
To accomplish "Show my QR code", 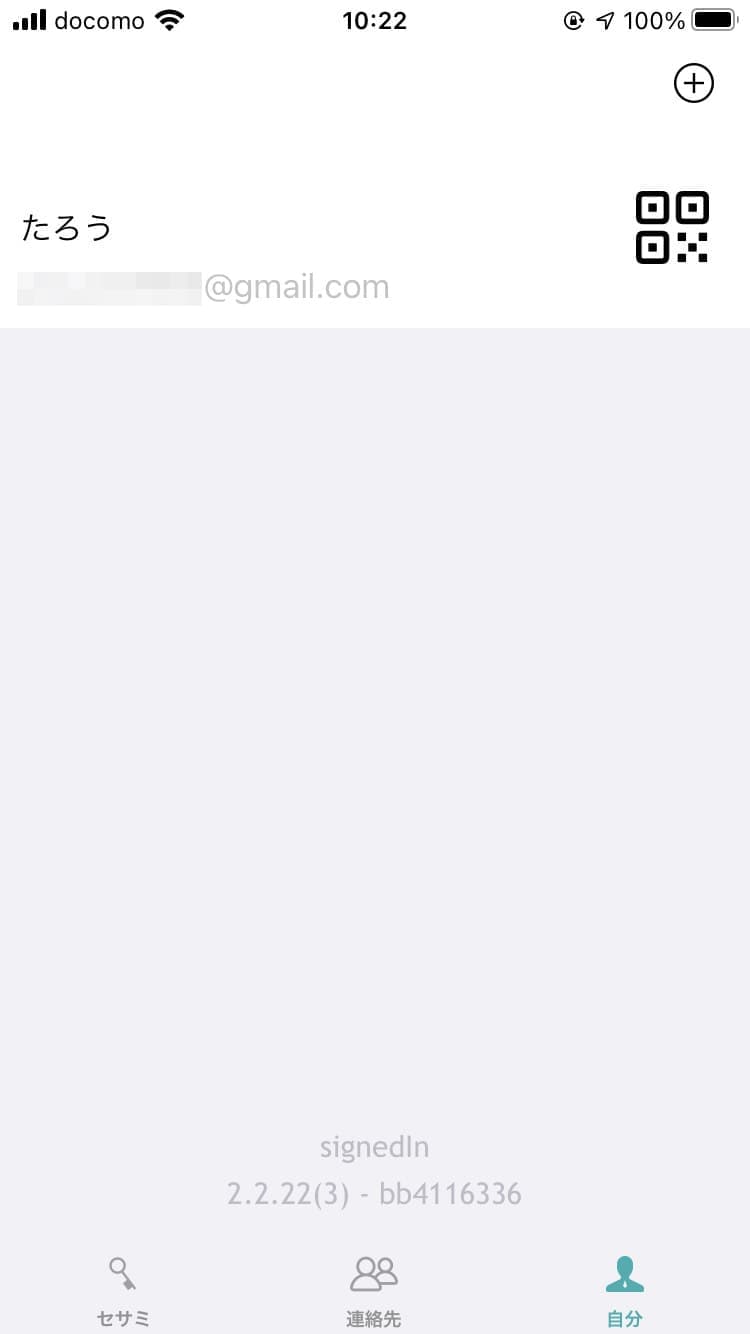I will coord(672,227).
